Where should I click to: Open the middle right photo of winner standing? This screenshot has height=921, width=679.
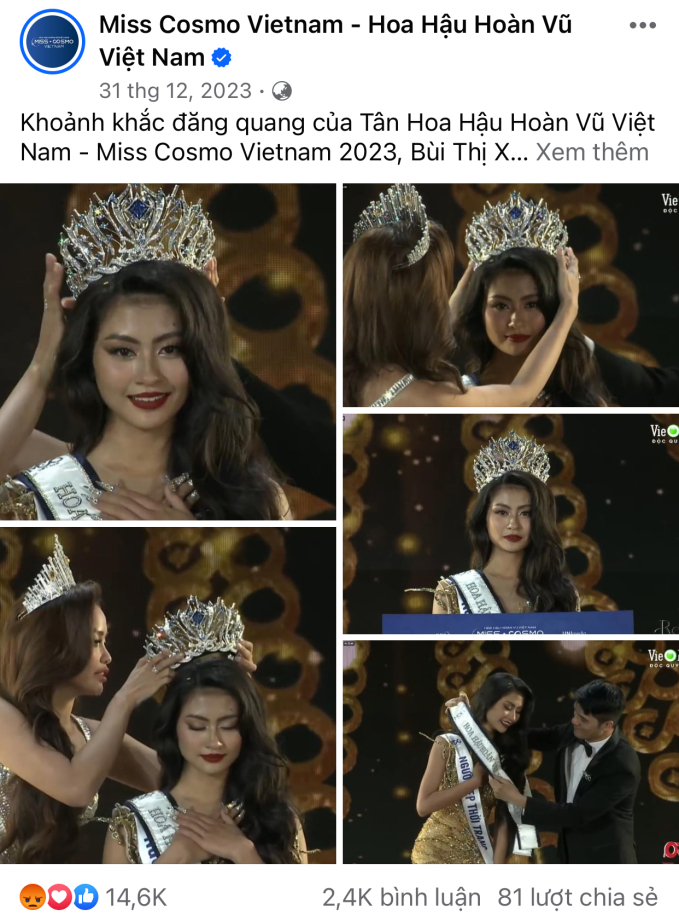tap(510, 523)
